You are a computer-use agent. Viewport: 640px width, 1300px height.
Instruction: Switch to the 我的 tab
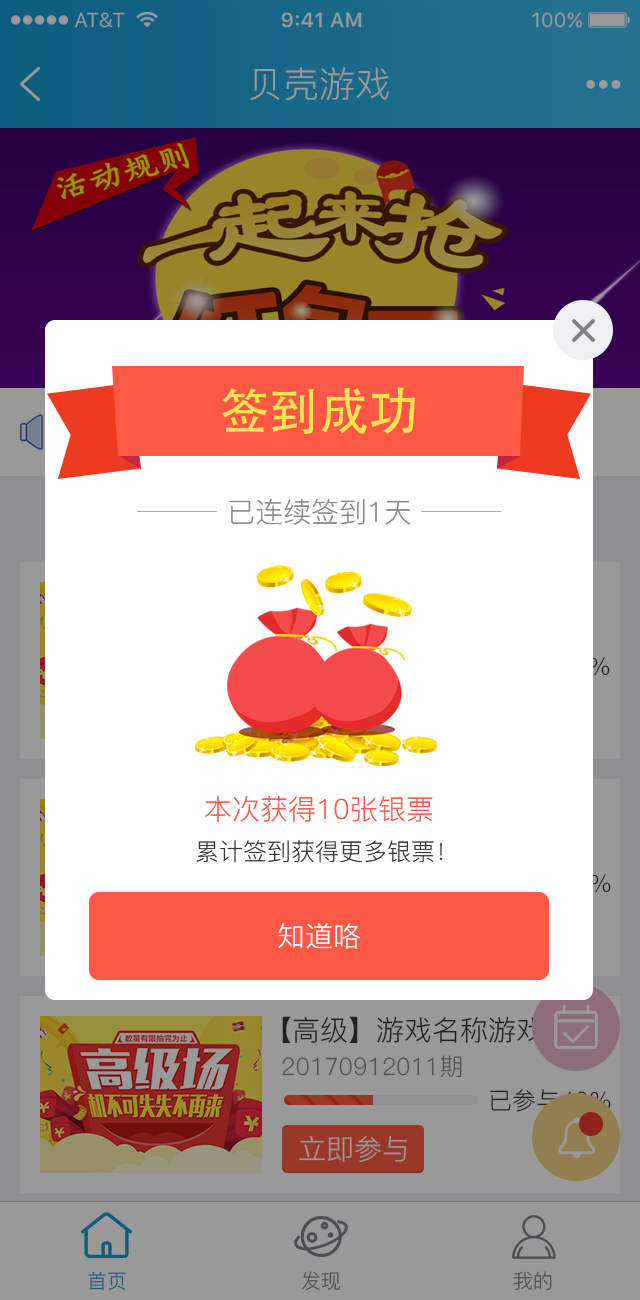533,1252
